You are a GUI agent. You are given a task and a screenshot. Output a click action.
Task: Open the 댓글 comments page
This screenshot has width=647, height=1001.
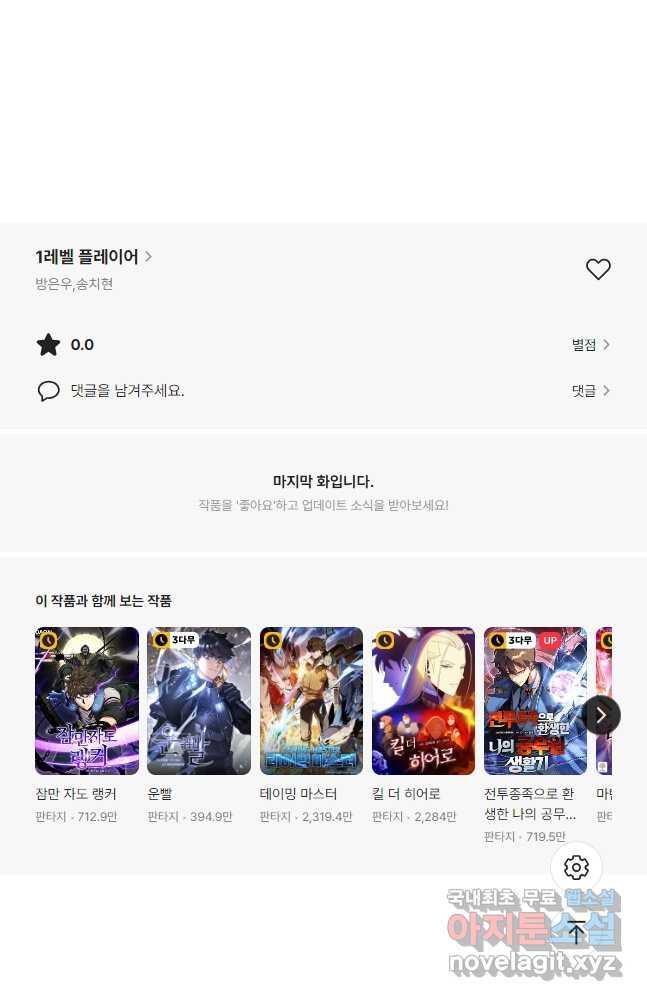[x=590, y=391]
